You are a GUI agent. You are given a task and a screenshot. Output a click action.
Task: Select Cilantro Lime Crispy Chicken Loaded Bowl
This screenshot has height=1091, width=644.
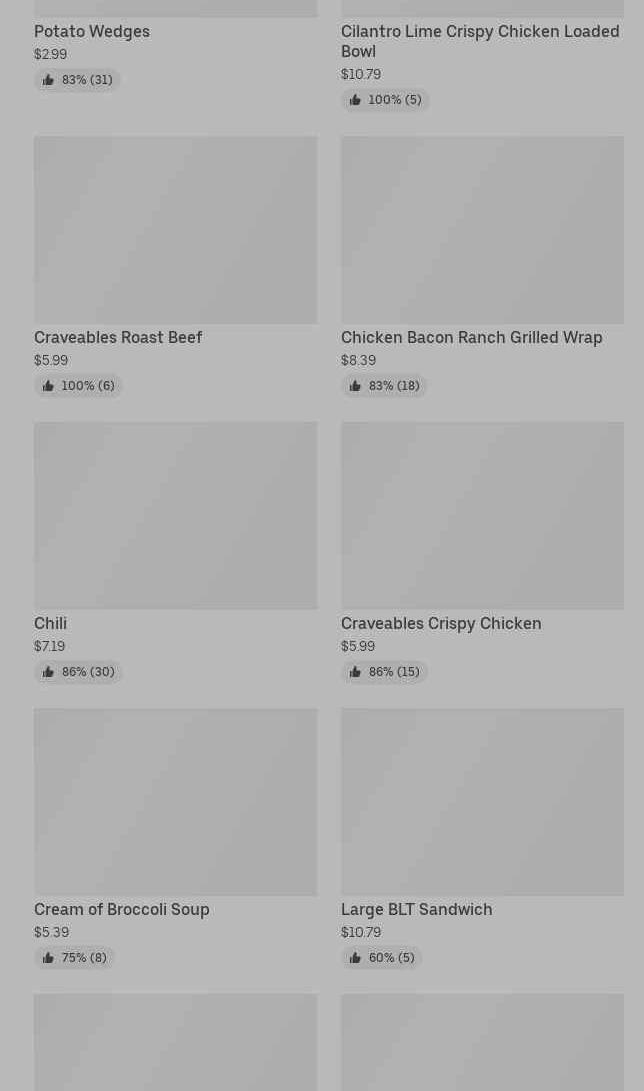pyautogui.click(x=482, y=56)
